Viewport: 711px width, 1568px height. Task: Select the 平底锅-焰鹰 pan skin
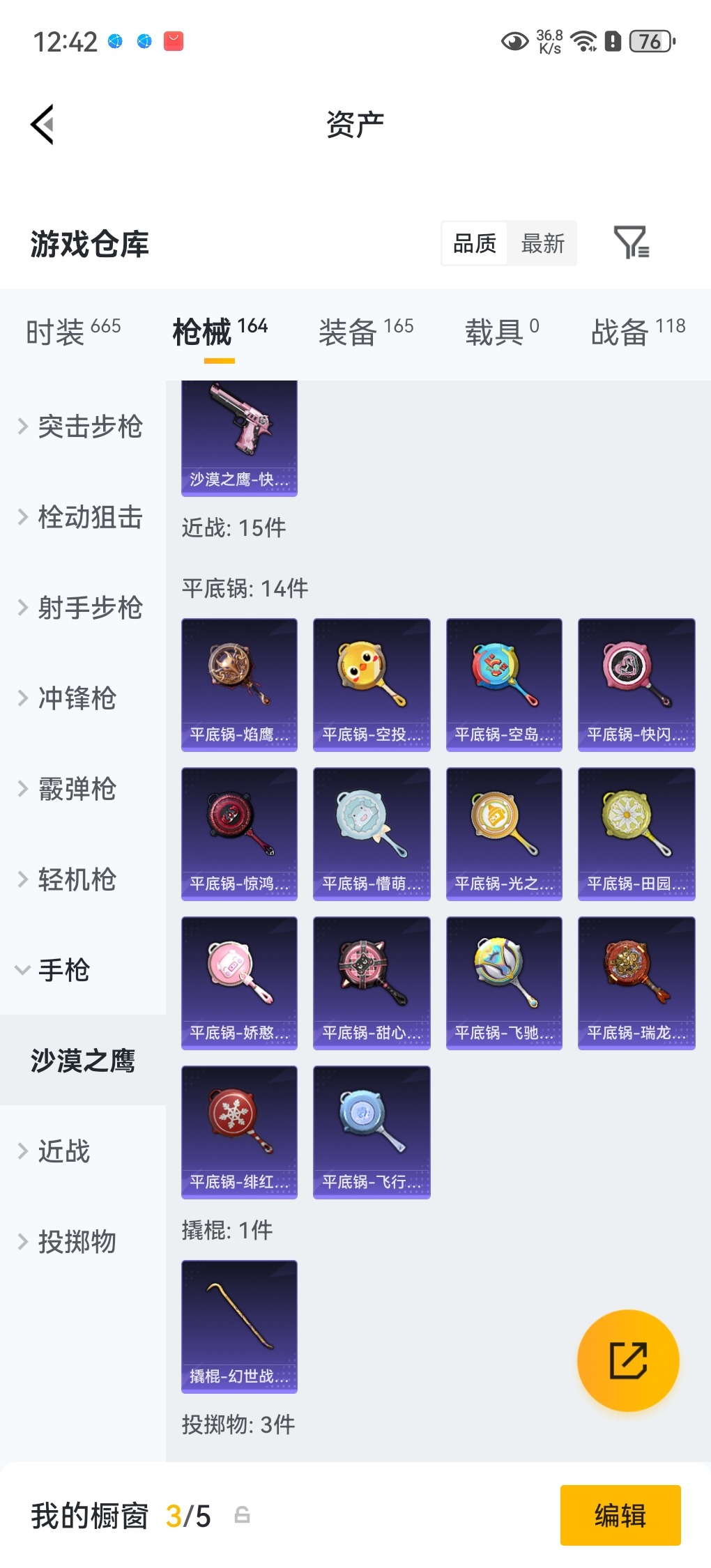pyautogui.click(x=238, y=683)
